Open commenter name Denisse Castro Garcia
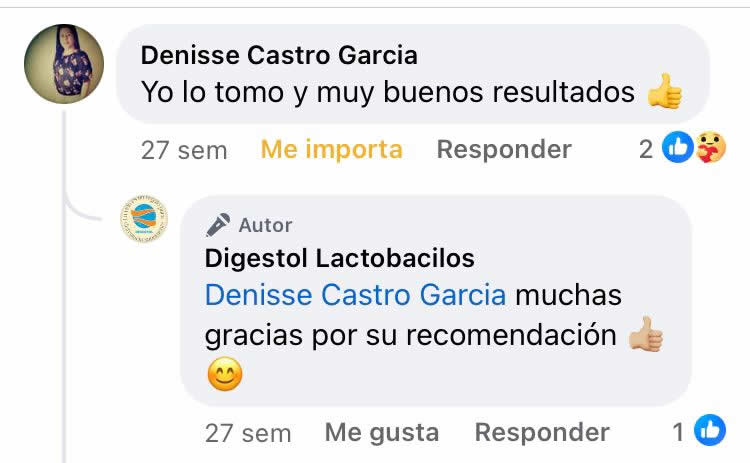 click(x=279, y=55)
